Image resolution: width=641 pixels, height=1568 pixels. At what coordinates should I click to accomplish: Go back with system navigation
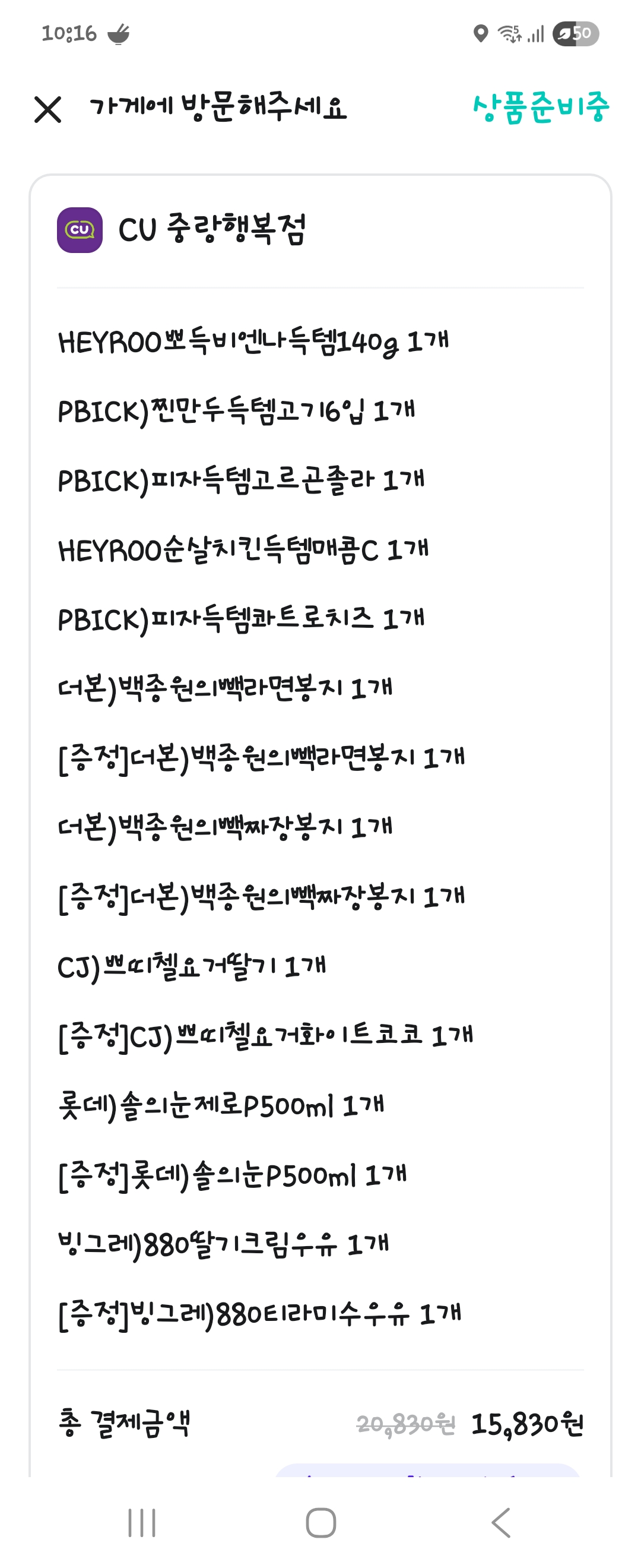500,1523
